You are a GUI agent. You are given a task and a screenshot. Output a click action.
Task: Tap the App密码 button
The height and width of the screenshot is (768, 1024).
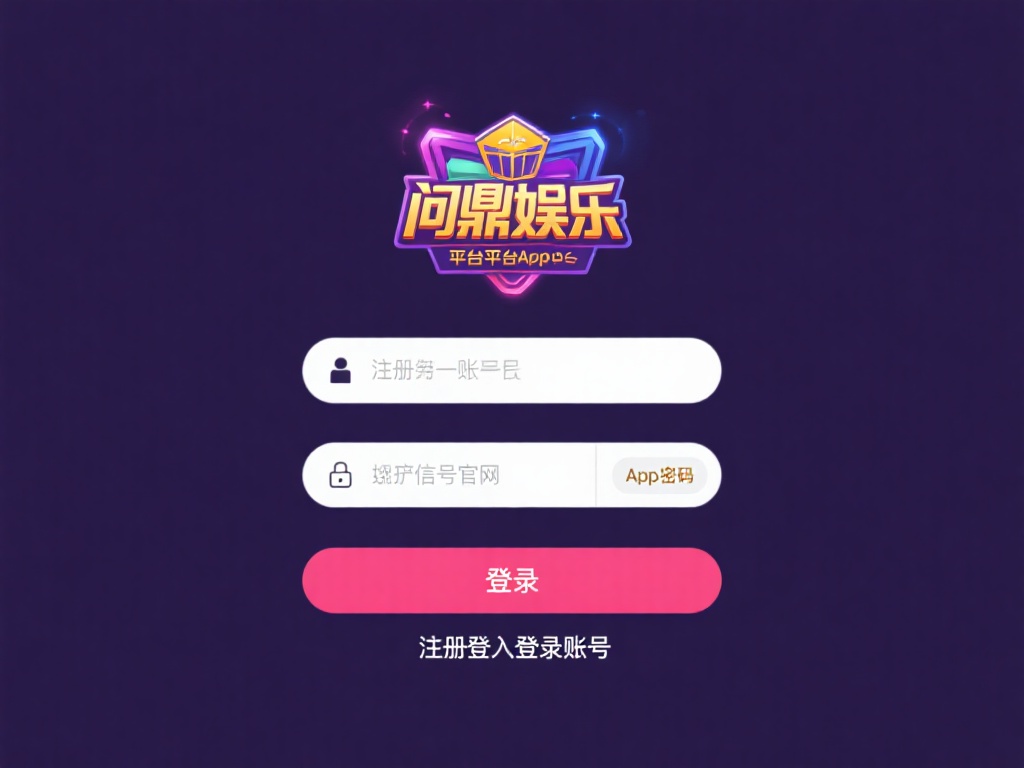[659, 476]
